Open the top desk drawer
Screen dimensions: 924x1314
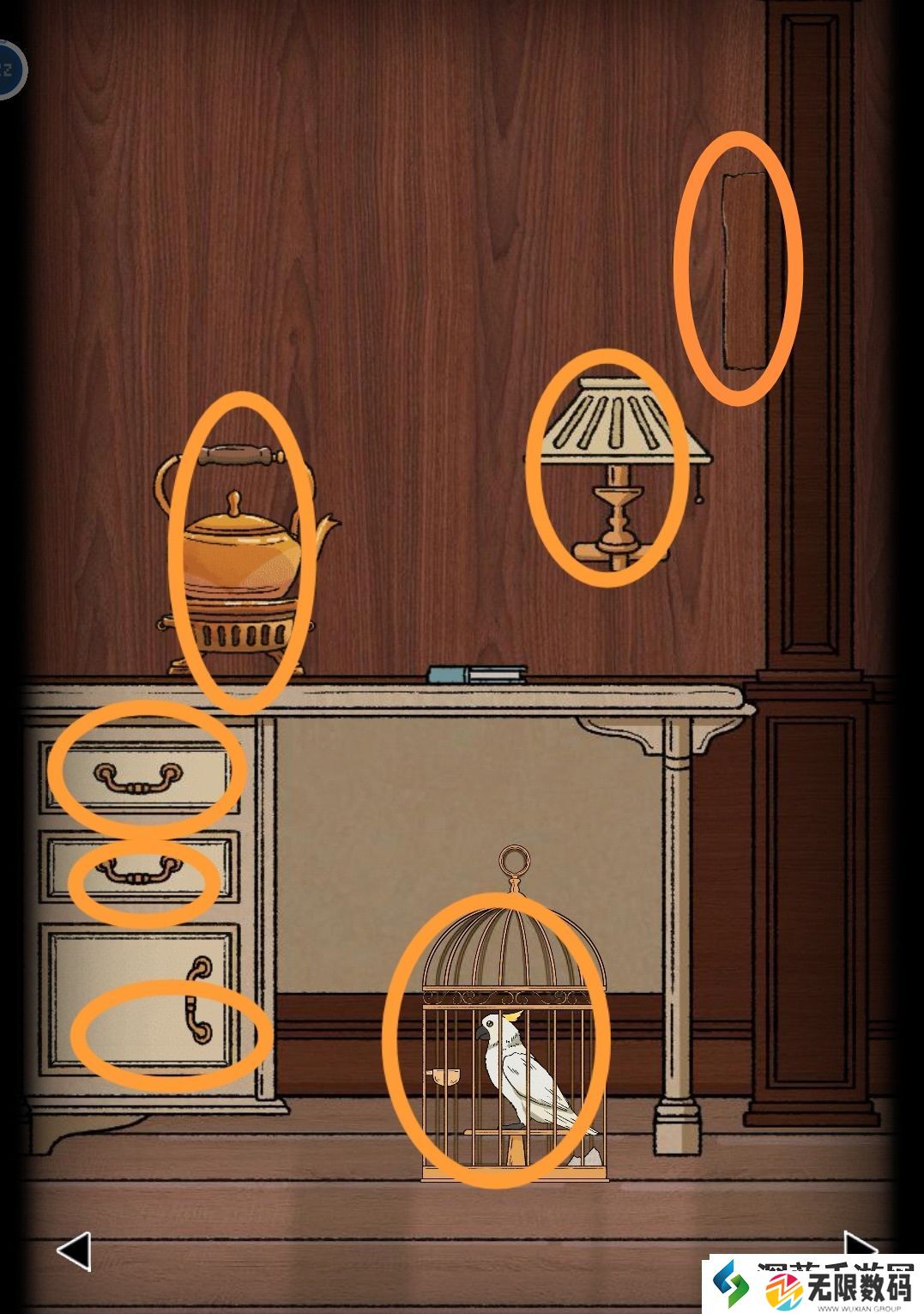point(138,777)
